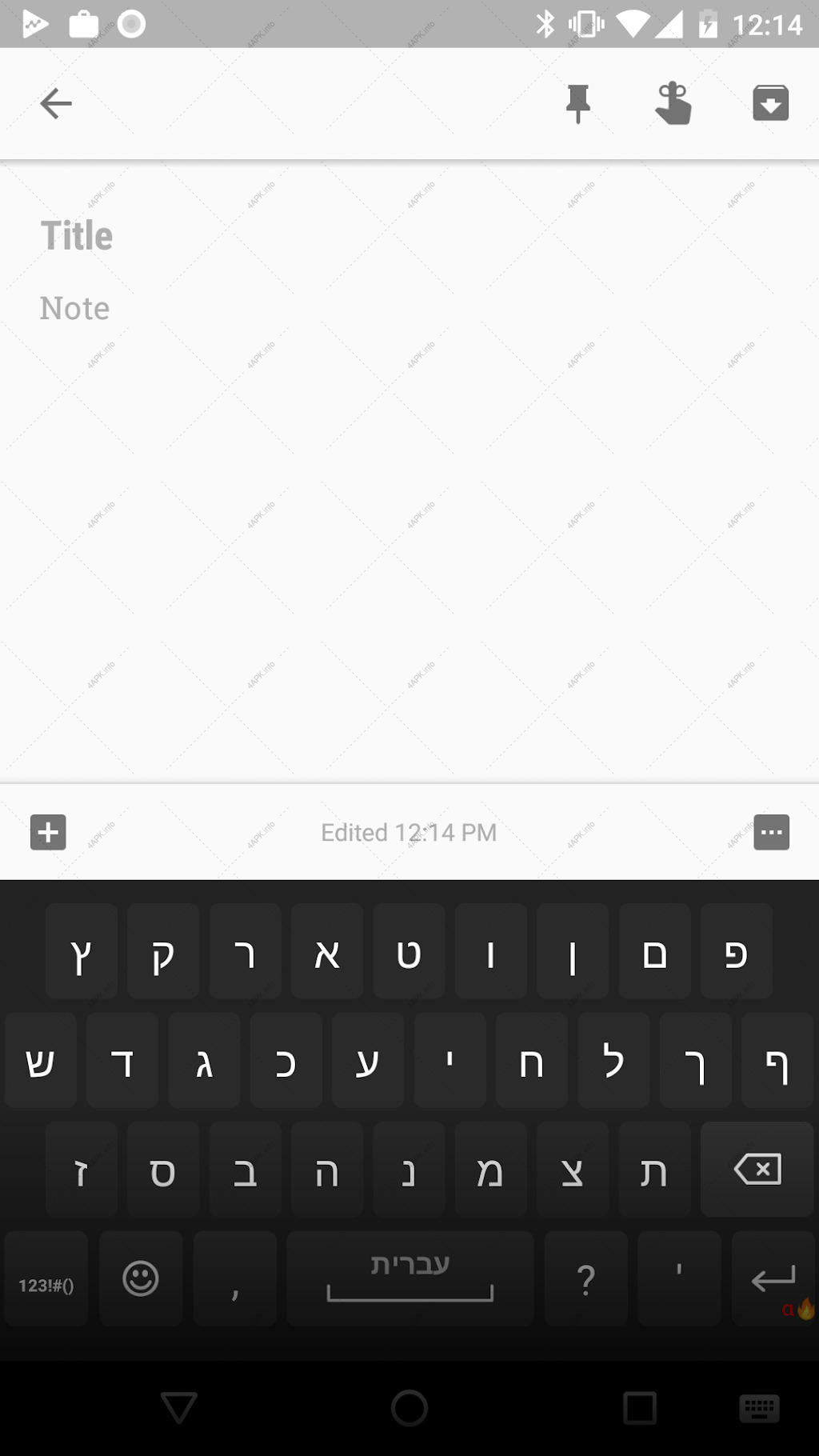
Task: Open the three-dot more options menu
Action: point(772,832)
